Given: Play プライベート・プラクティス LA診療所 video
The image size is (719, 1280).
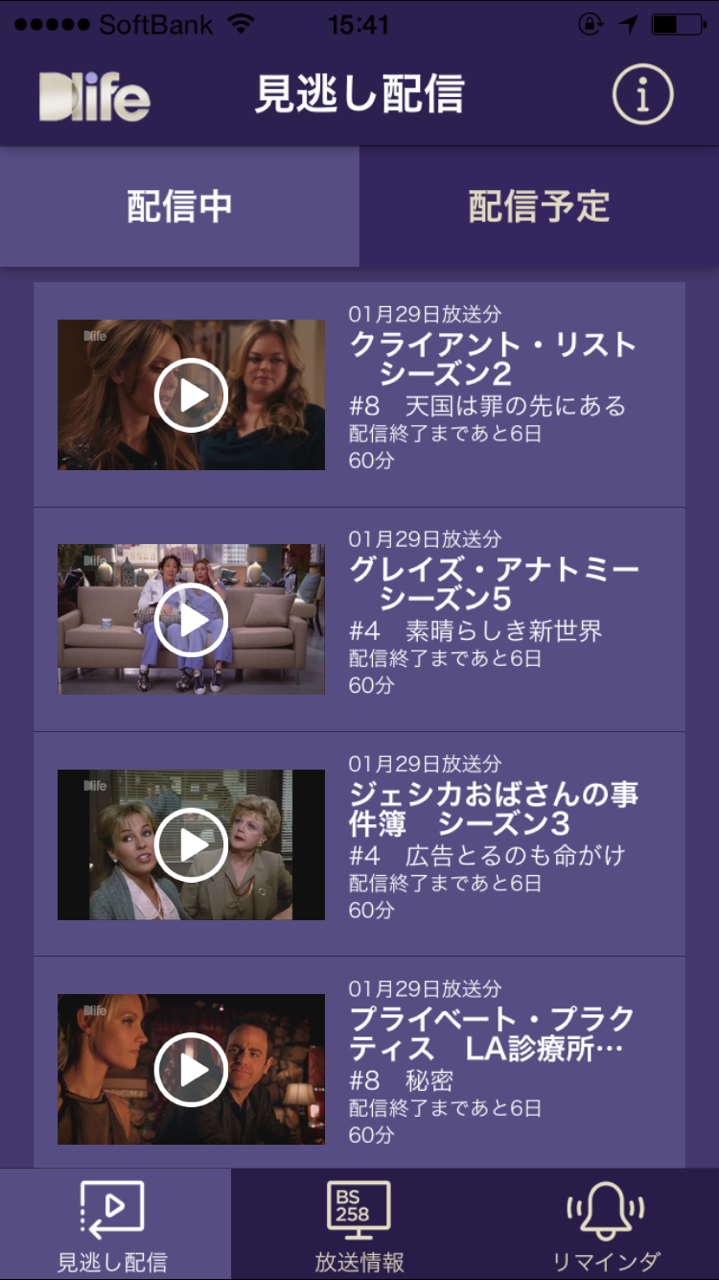Looking at the screenshot, I should pos(192,1069).
